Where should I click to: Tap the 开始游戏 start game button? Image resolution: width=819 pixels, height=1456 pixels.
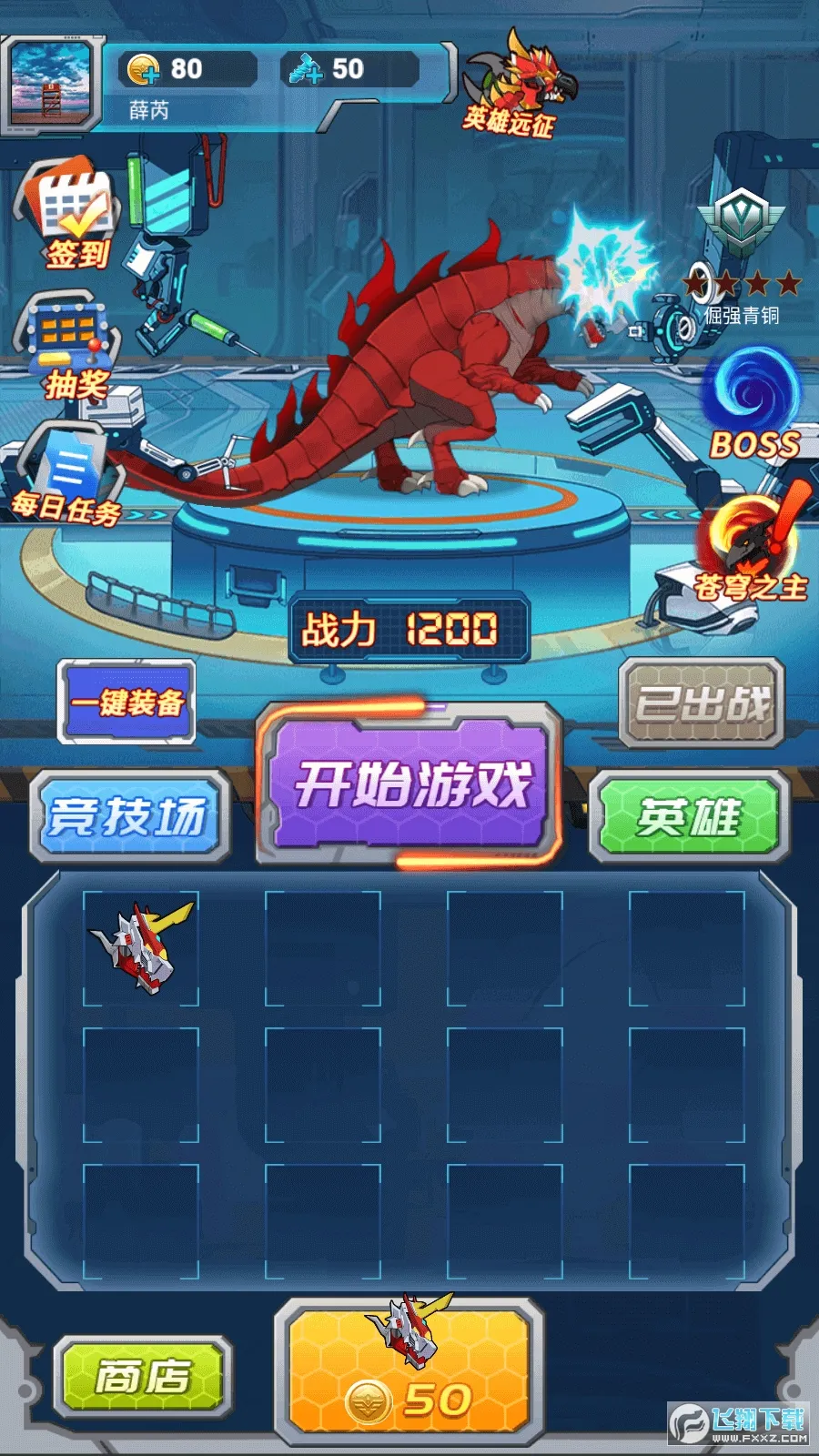point(411,784)
